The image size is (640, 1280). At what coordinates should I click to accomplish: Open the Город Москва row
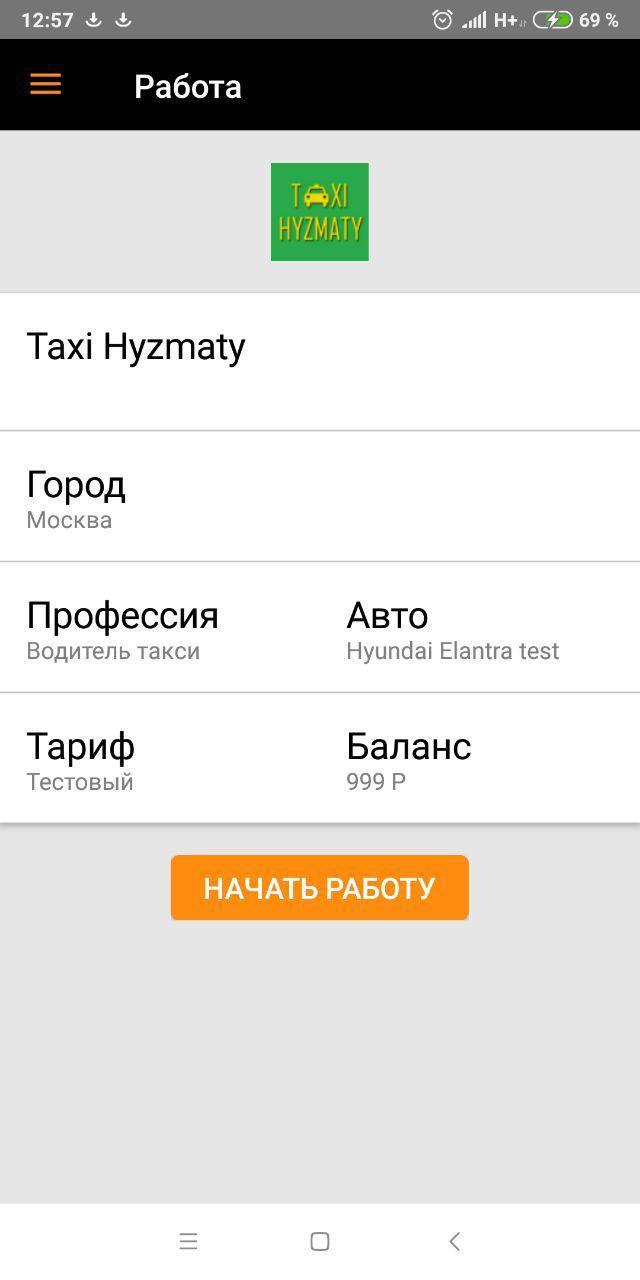click(x=320, y=497)
